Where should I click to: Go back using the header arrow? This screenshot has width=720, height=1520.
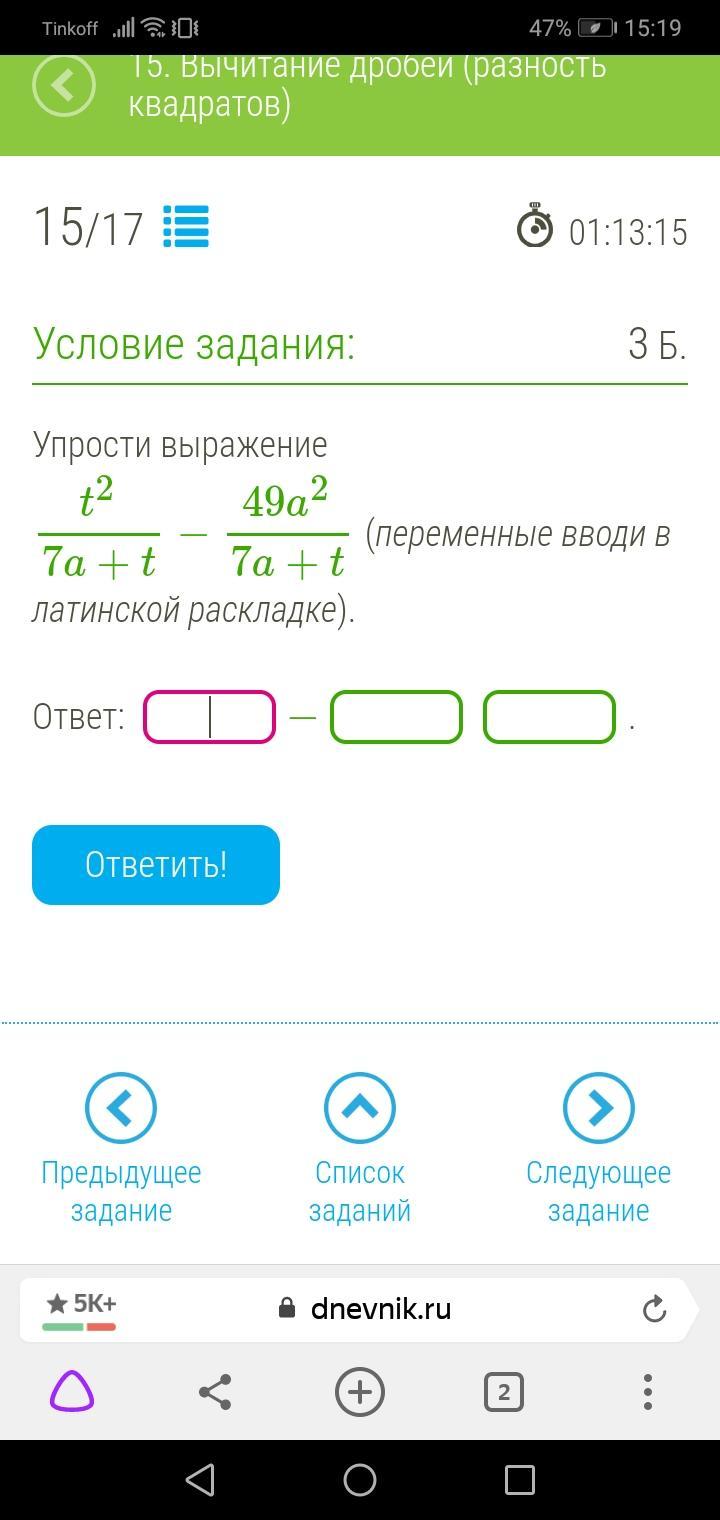pyautogui.click(x=64, y=86)
